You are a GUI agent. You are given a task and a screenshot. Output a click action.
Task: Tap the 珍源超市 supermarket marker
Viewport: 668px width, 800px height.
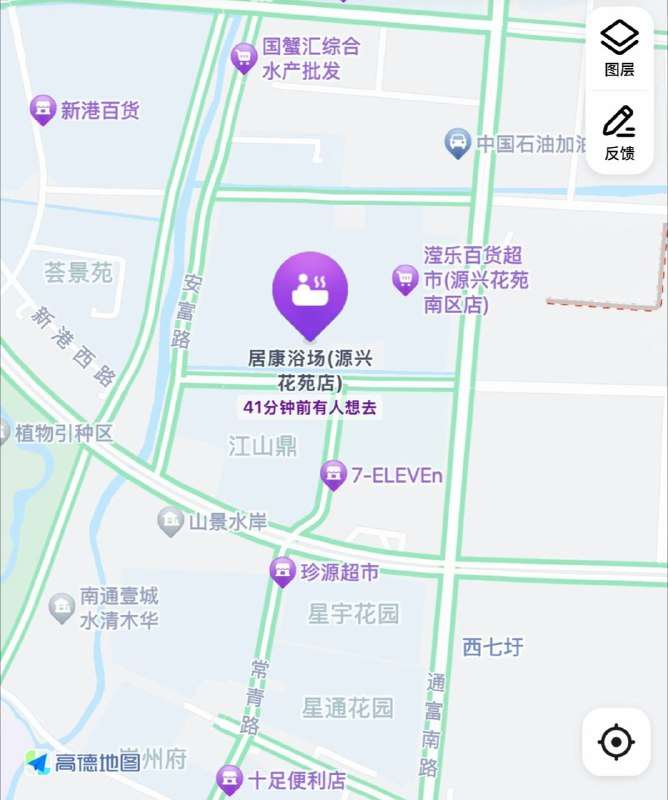pos(283,572)
